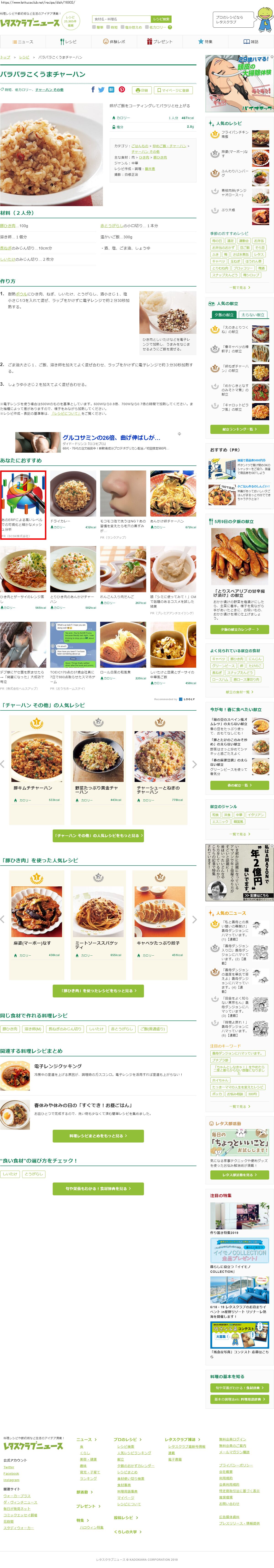This screenshot has height=1568, width=274.
Task: Select the 雑誌 tab
Action: click(x=251, y=41)
